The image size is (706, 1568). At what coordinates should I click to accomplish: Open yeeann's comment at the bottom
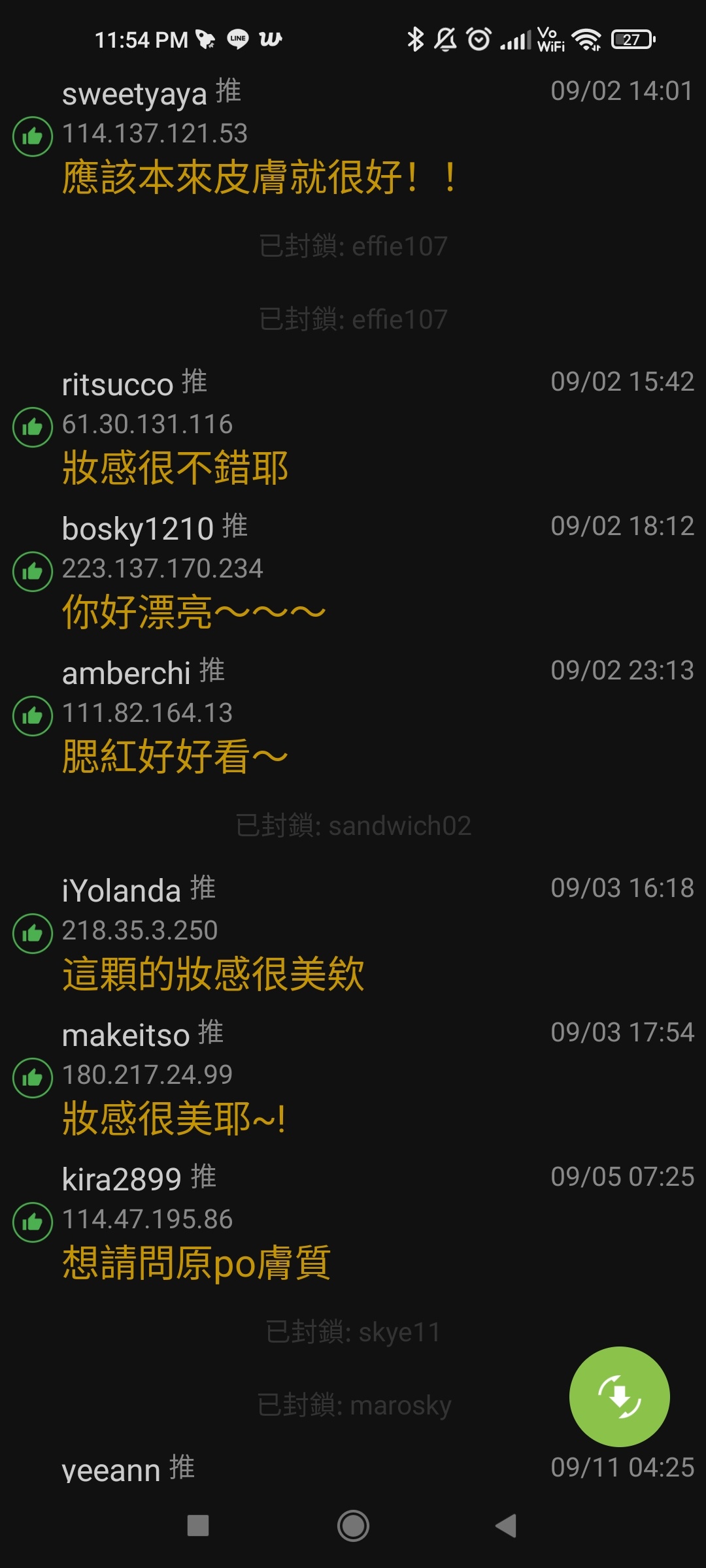(x=353, y=1467)
